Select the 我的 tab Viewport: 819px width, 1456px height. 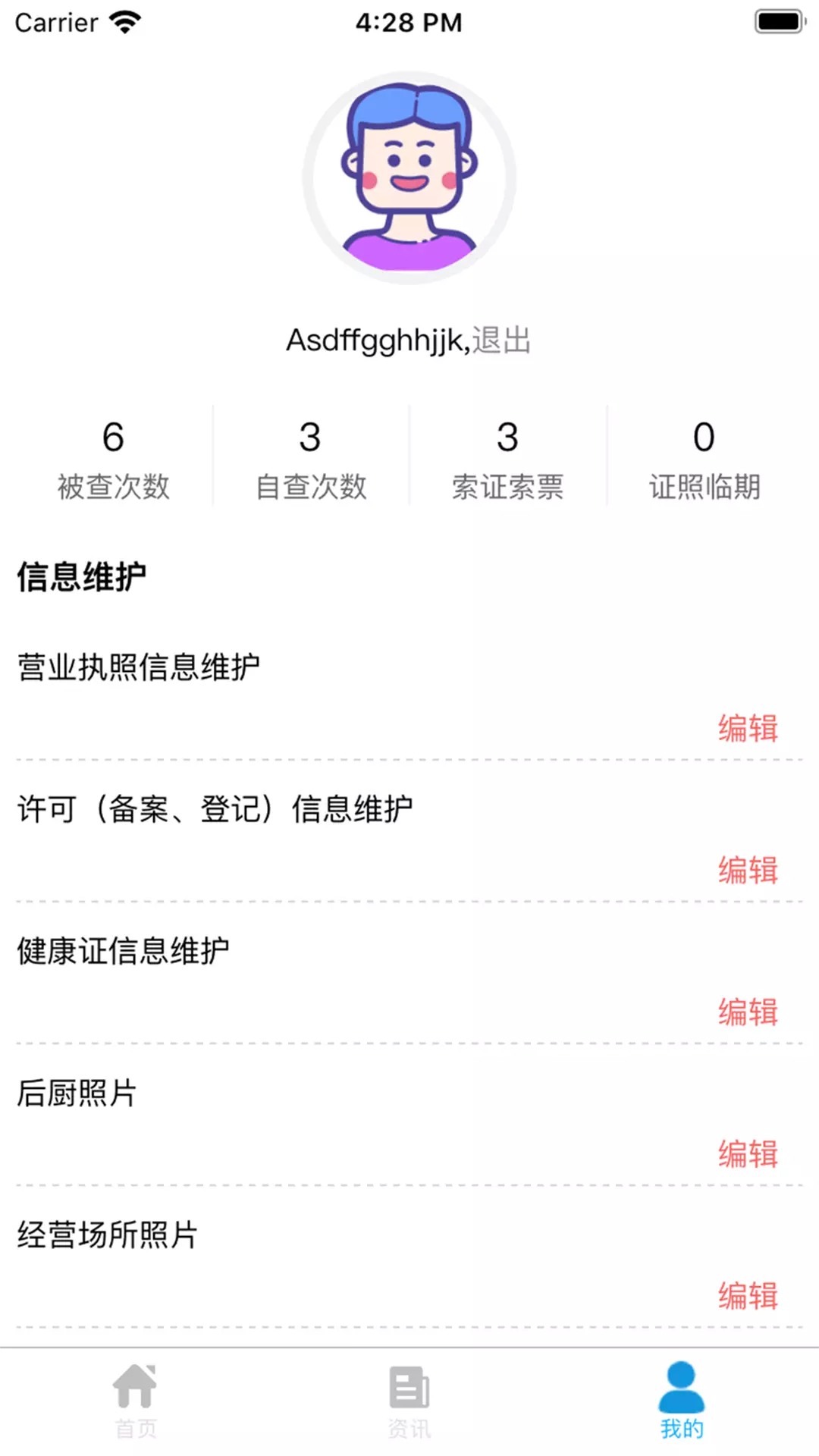click(x=682, y=1401)
